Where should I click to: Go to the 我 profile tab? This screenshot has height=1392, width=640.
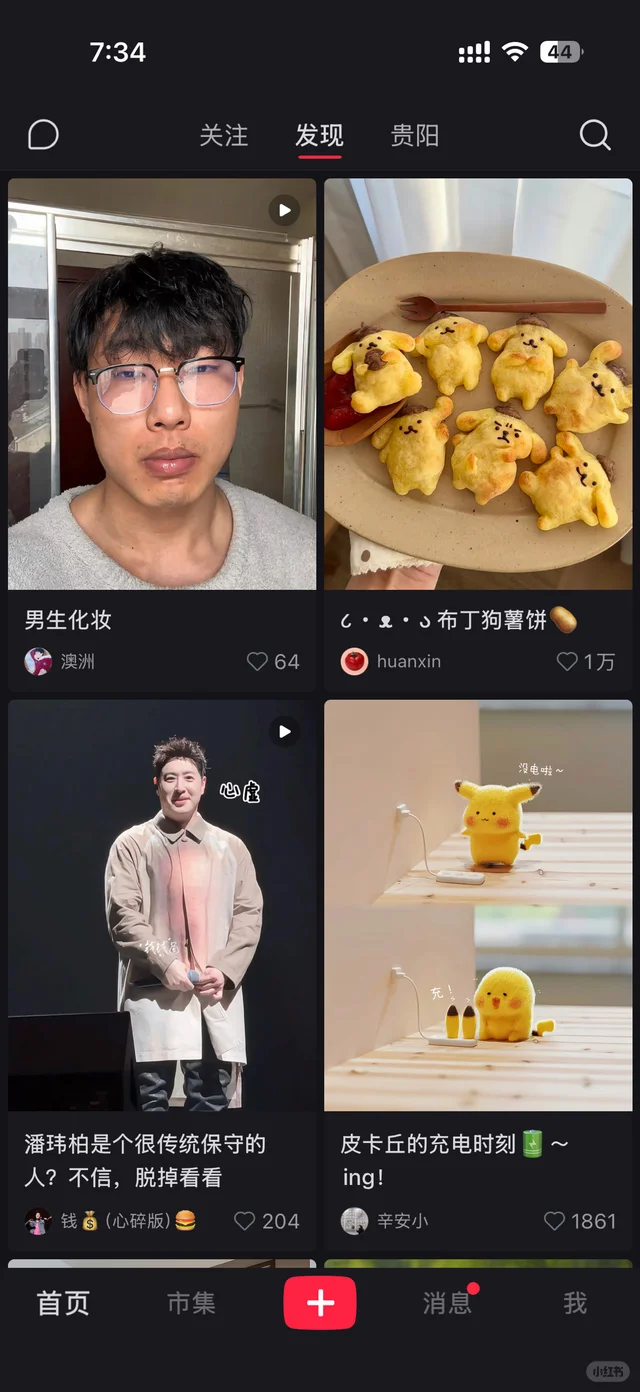[575, 1303]
